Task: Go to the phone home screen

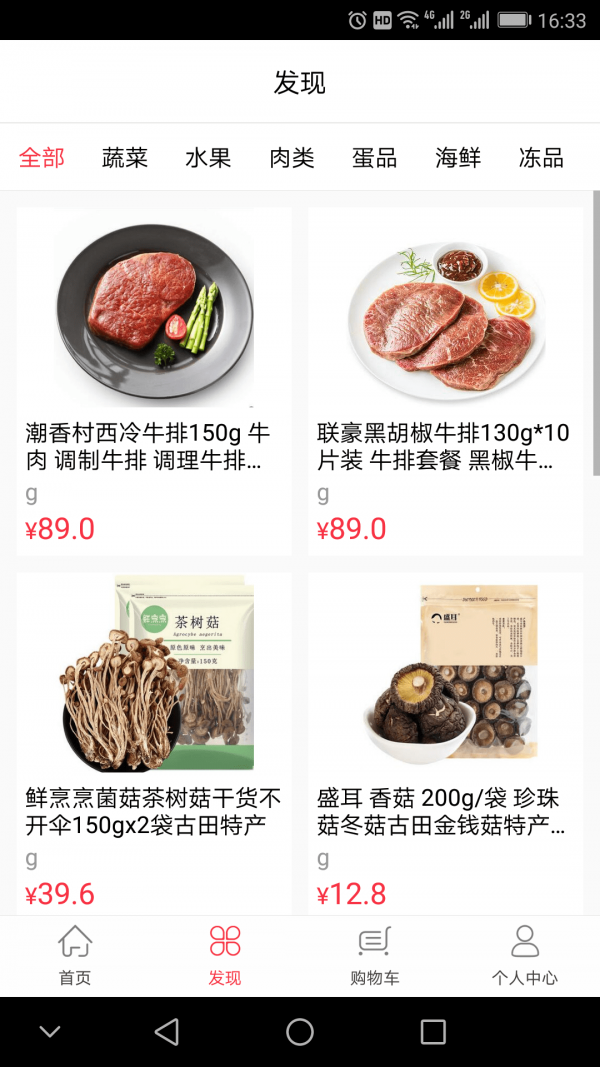Action: 300,1031
